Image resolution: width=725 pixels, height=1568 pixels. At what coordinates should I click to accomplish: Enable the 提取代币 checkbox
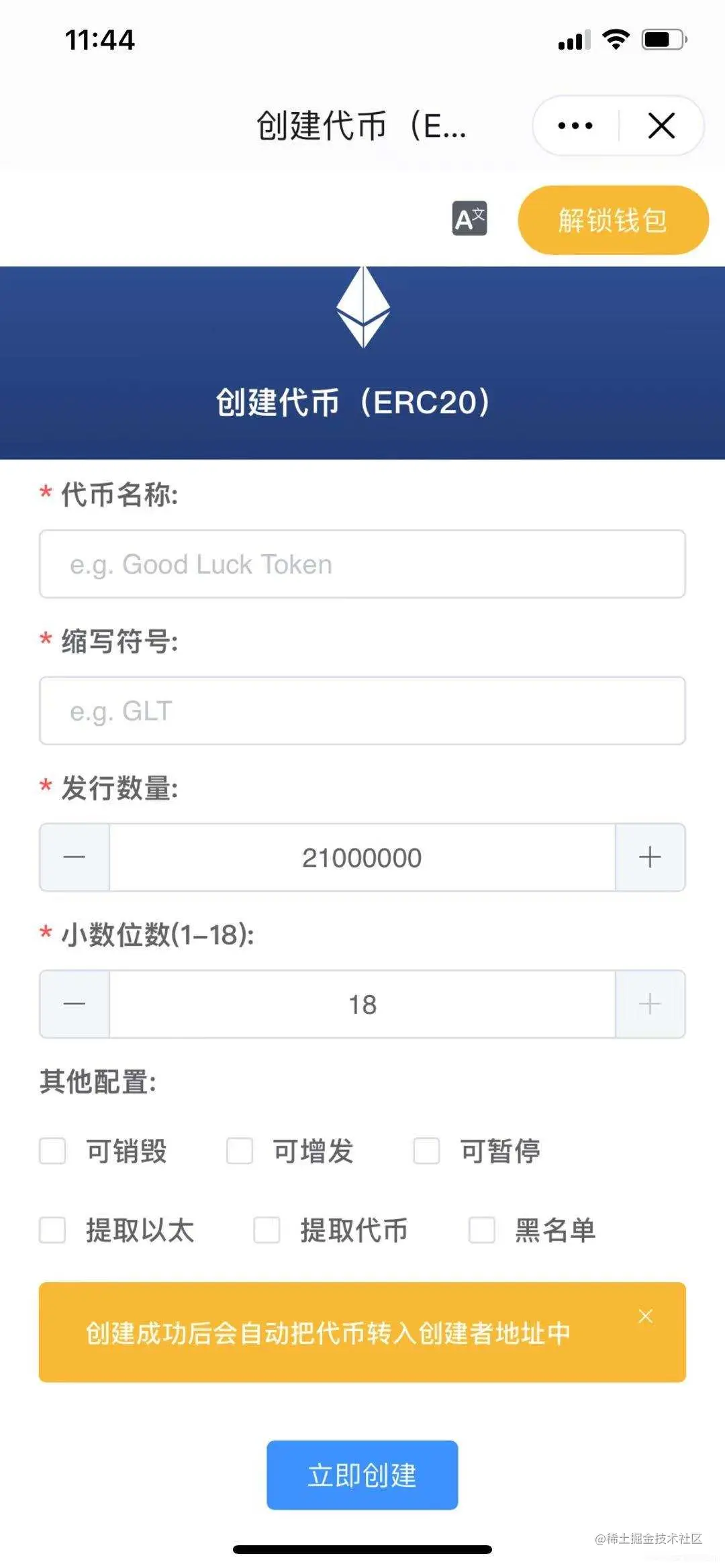pos(267,1231)
